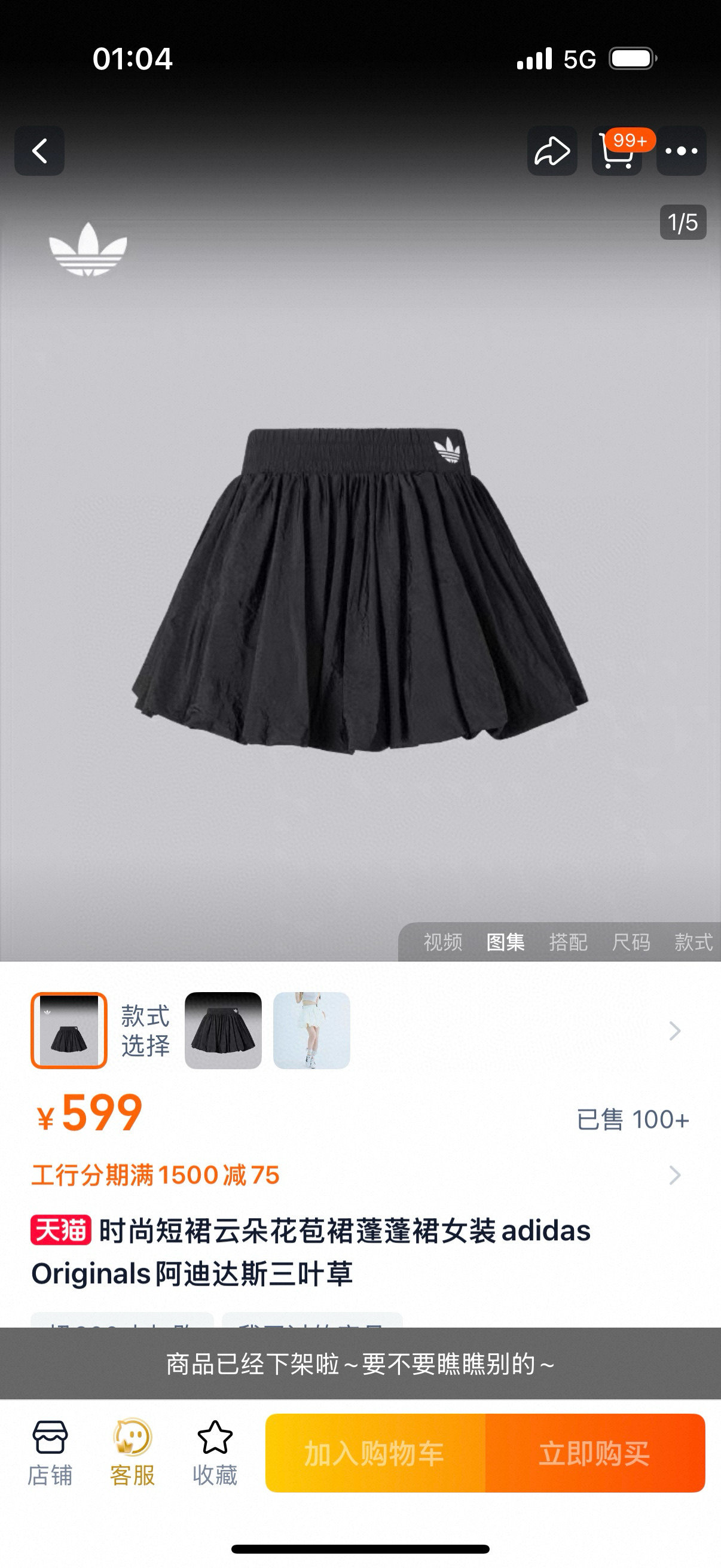Select the orange-outlined black skirt thumbnail

point(69,1030)
